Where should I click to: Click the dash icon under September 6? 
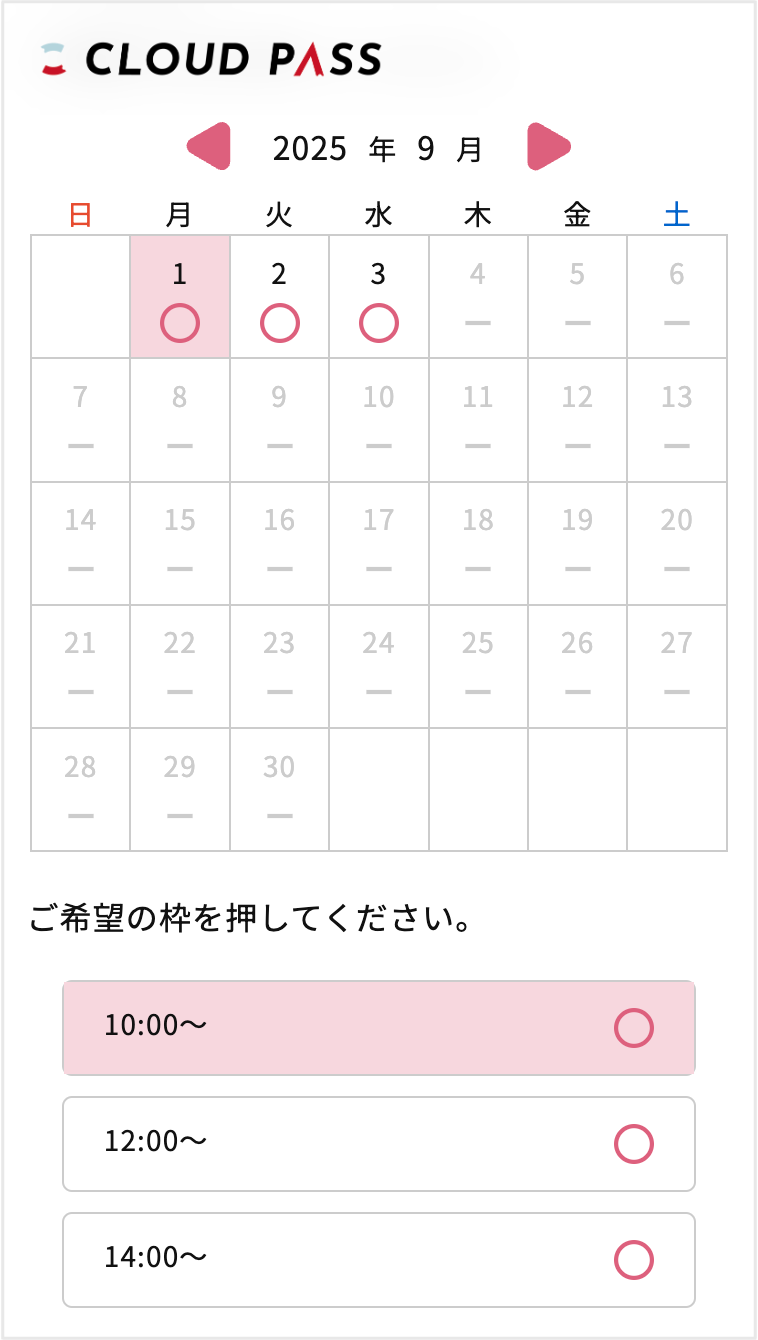pos(677,323)
